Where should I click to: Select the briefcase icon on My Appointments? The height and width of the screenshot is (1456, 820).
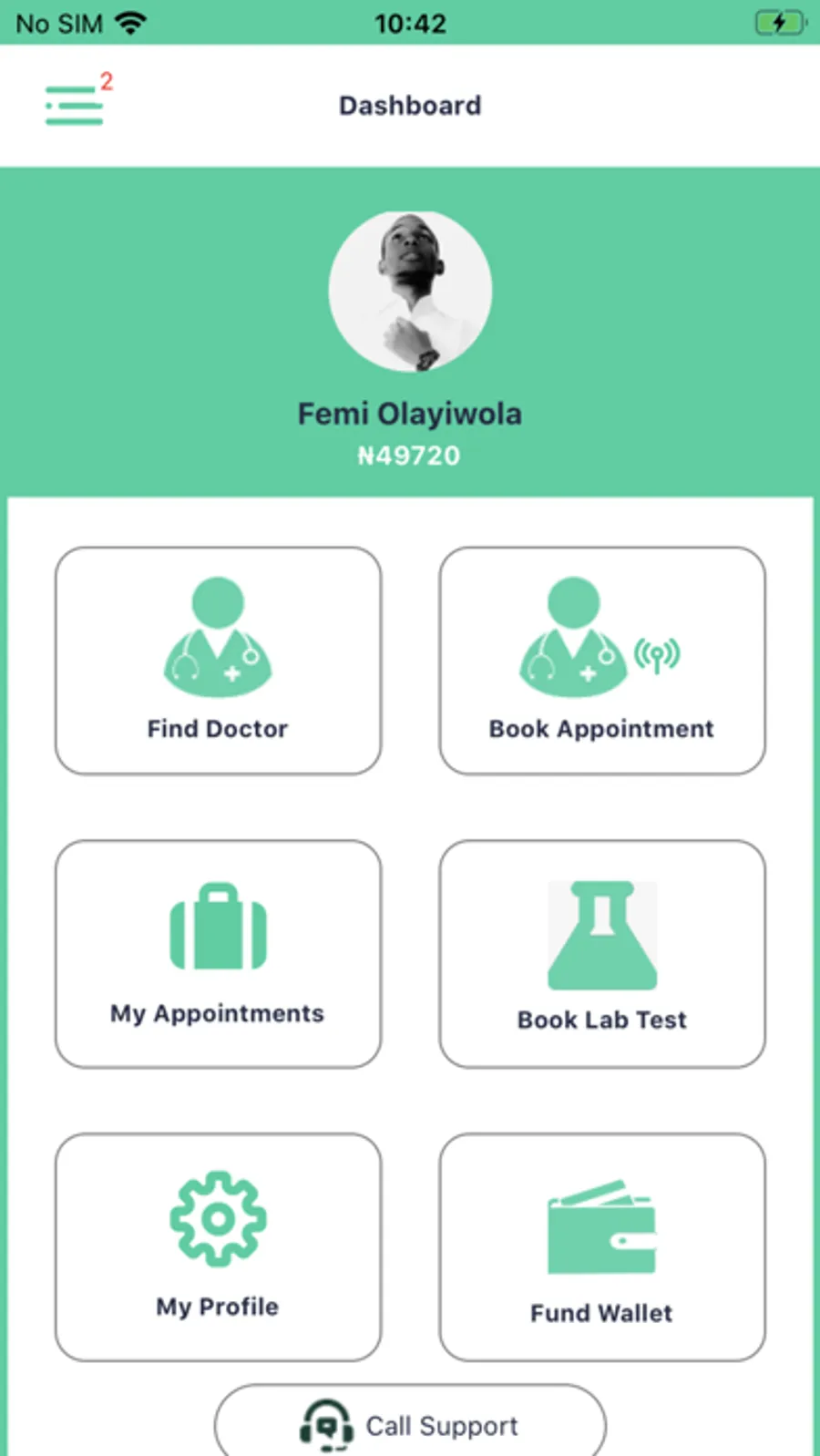216,929
